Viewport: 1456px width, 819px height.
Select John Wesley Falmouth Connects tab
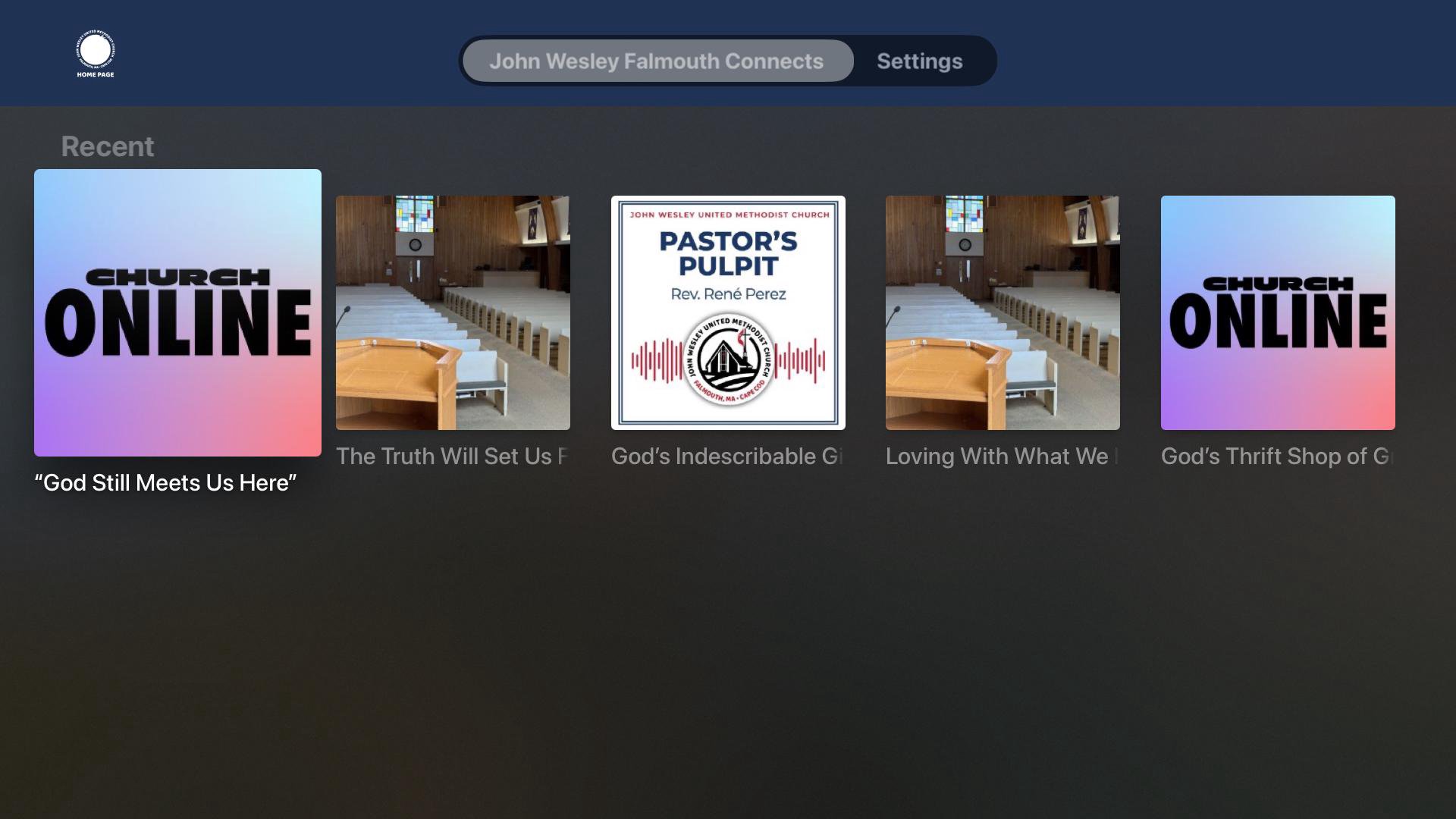(x=657, y=61)
